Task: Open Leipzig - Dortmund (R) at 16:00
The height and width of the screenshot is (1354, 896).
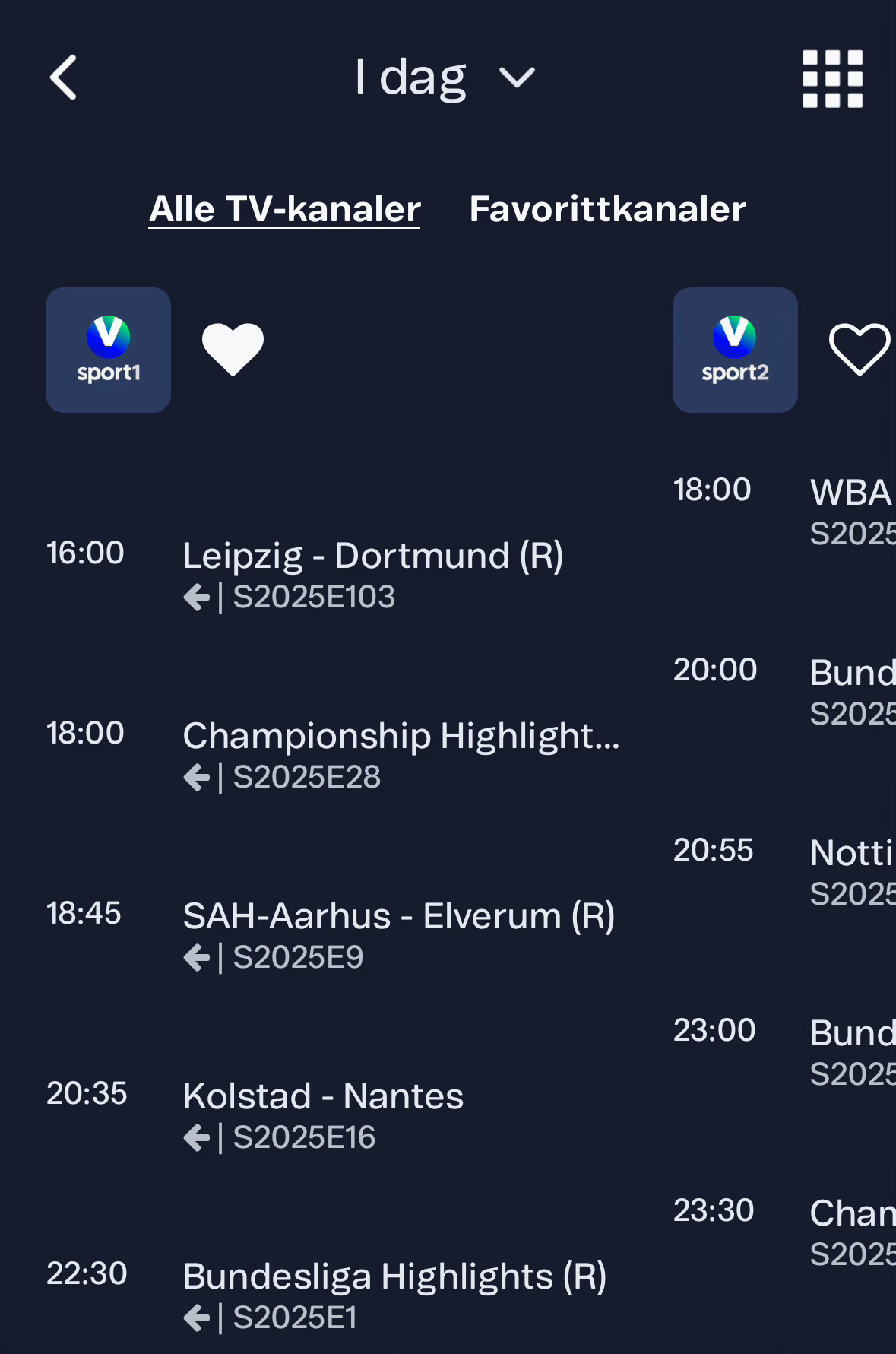Action: click(372, 574)
